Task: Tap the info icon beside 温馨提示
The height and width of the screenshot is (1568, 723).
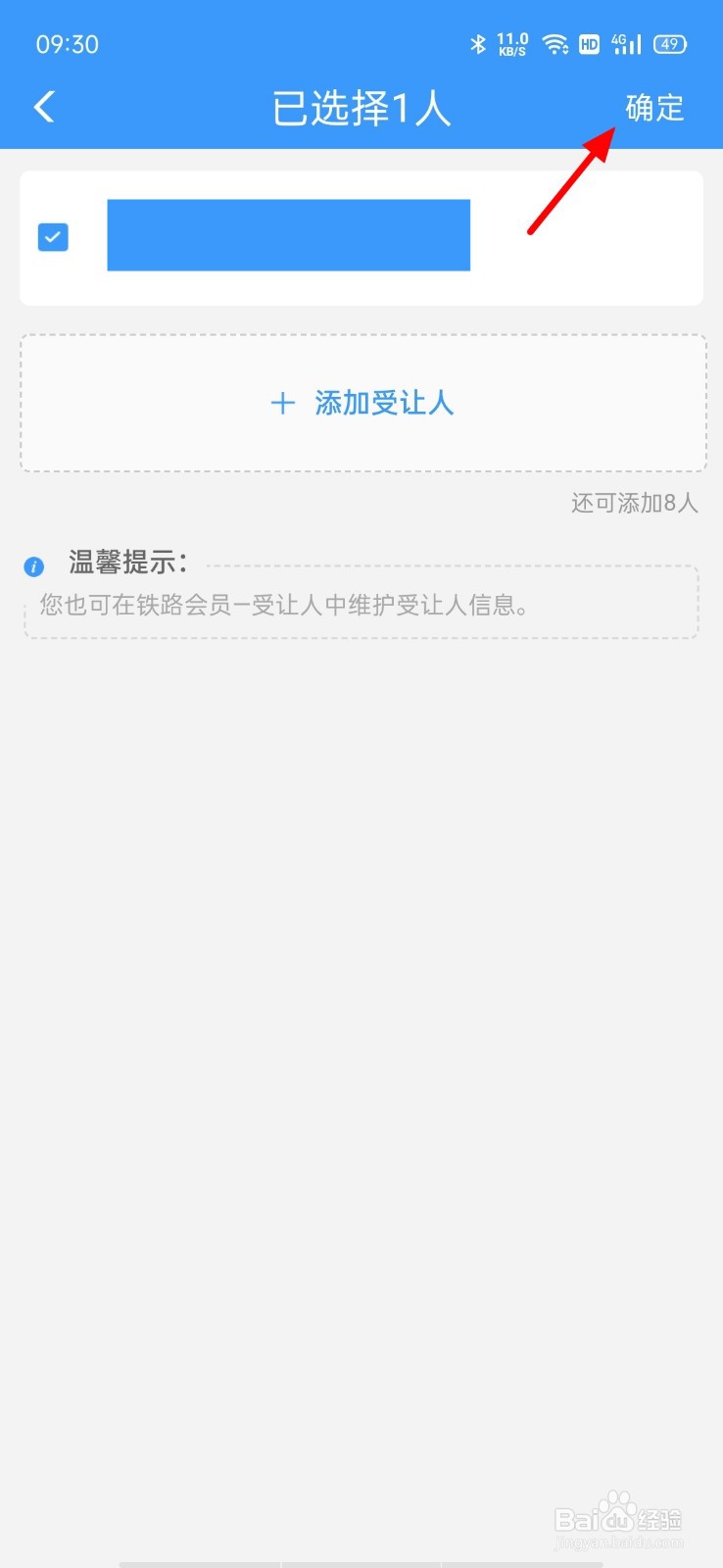Action: tap(35, 565)
